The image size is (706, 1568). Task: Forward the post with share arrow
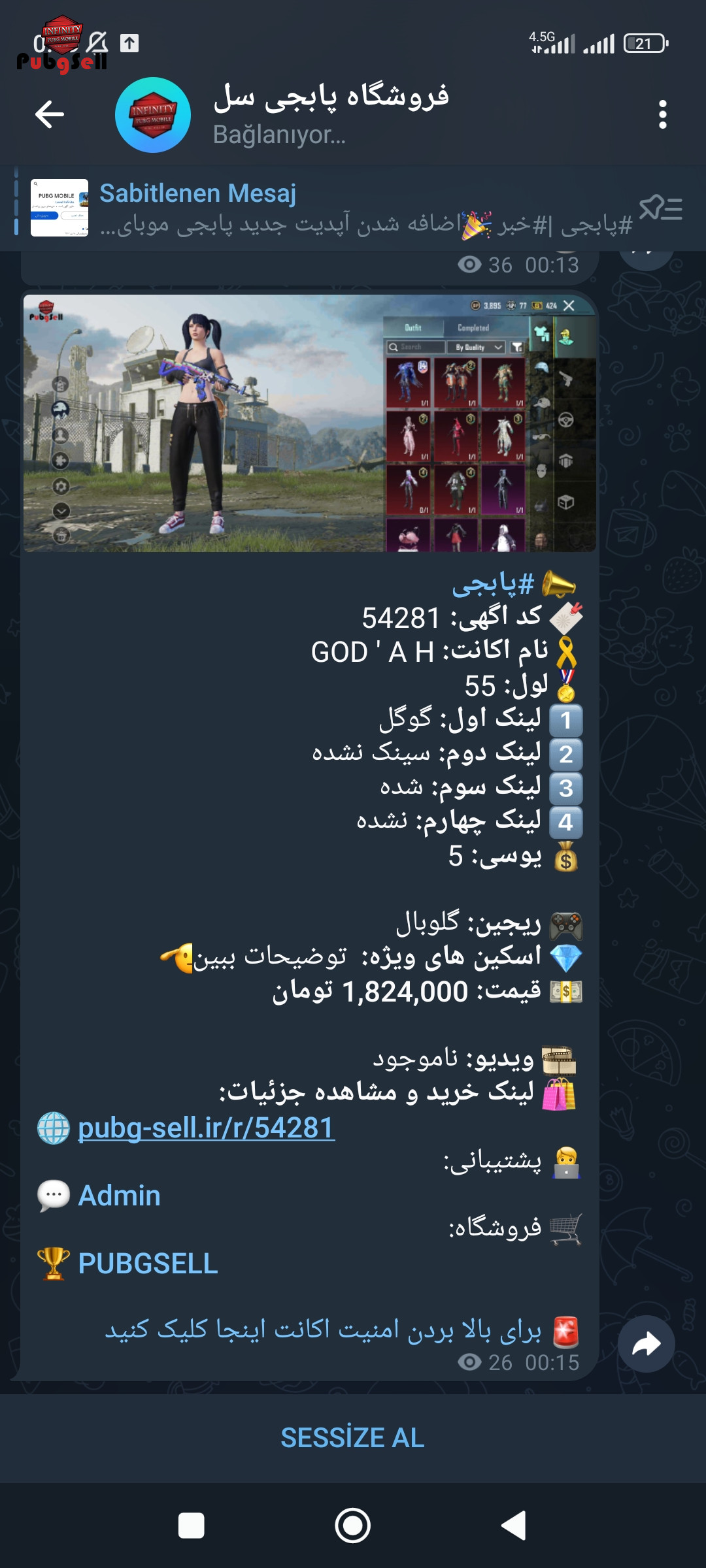coord(647,1344)
